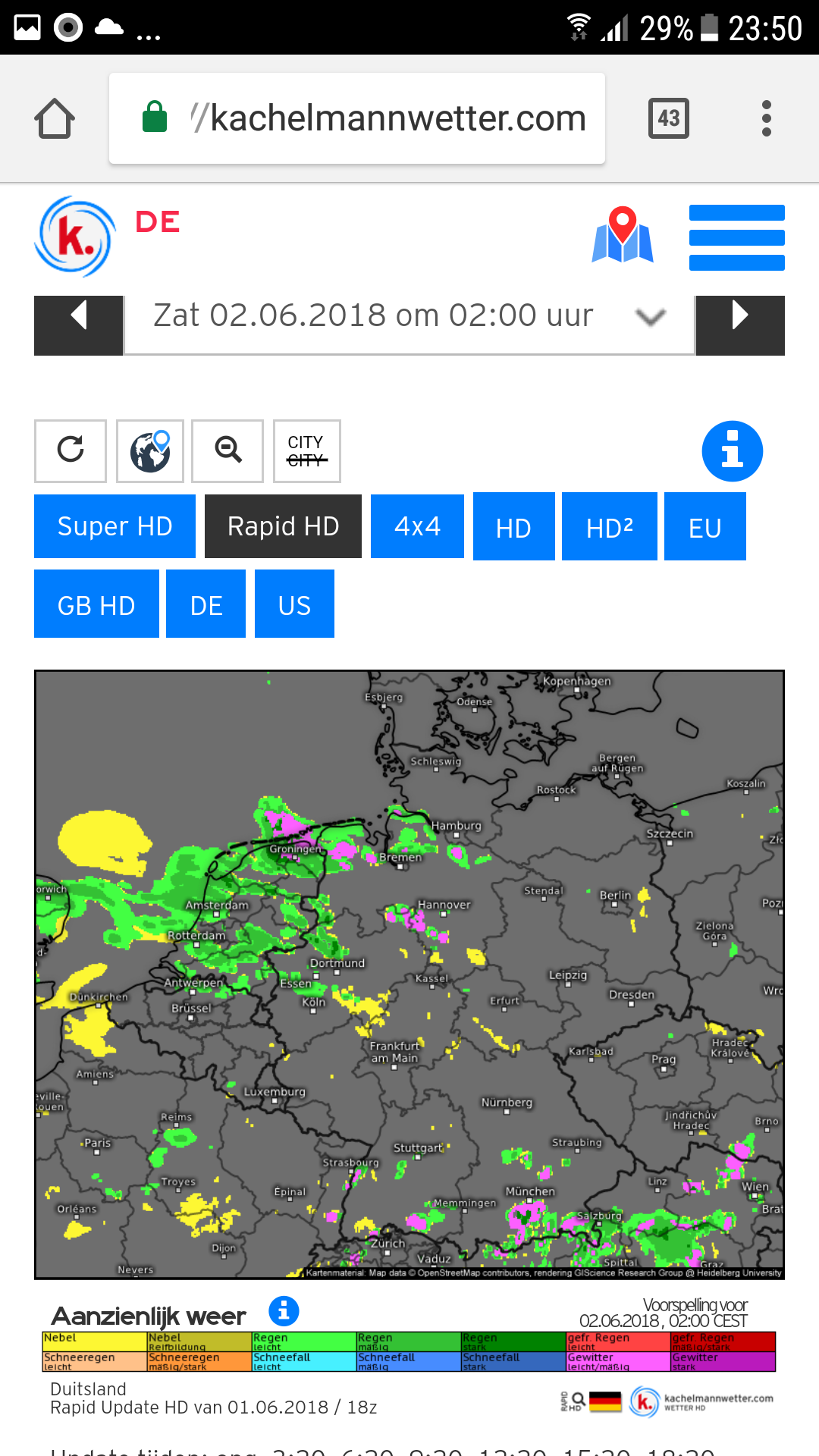The width and height of the screenshot is (819, 1456).
Task: Tap the kachelmannwetter.com address bar
Action: click(357, 118)
